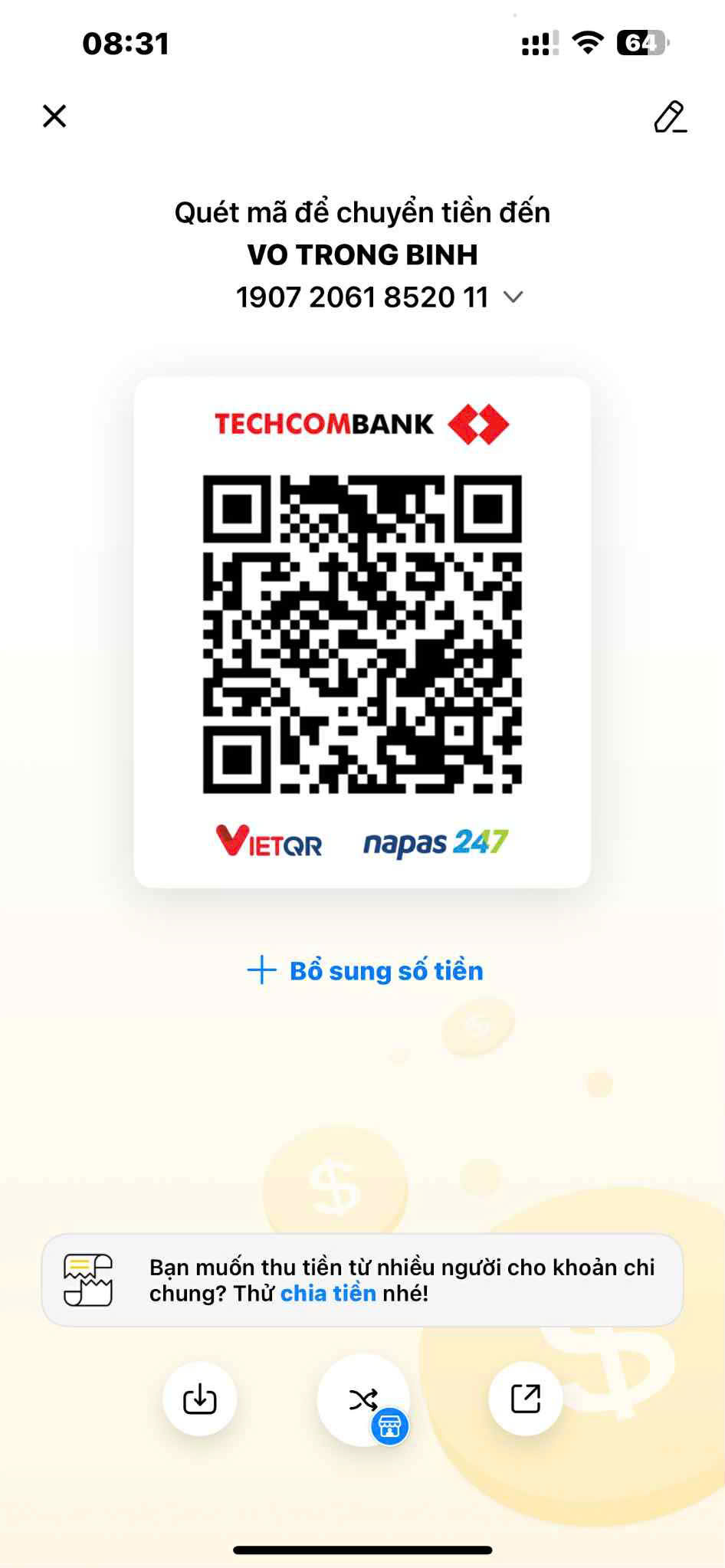The image size is (725, 1568).
Task: Download the QR code image
Action: 199,1399
